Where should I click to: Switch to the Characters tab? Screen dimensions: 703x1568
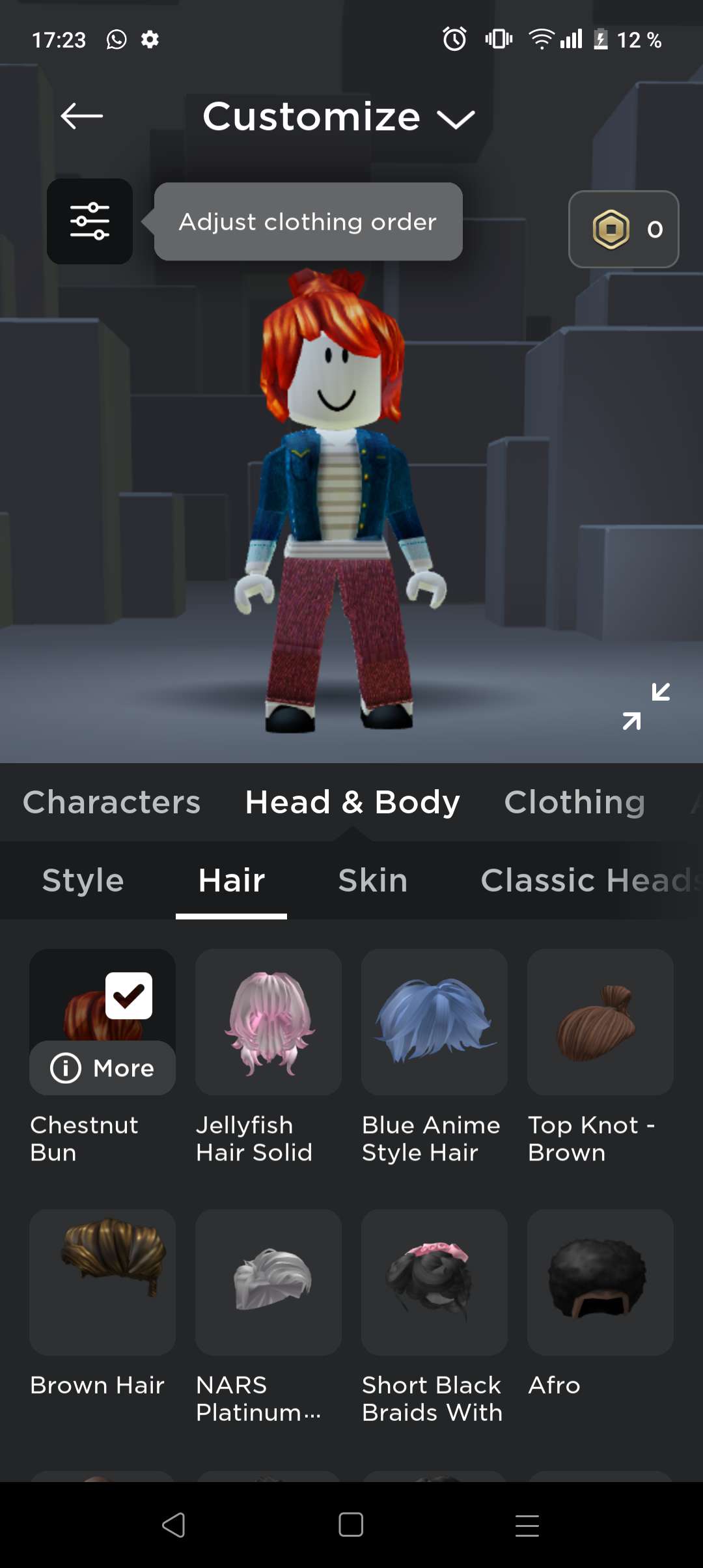[x=111, y=802]
